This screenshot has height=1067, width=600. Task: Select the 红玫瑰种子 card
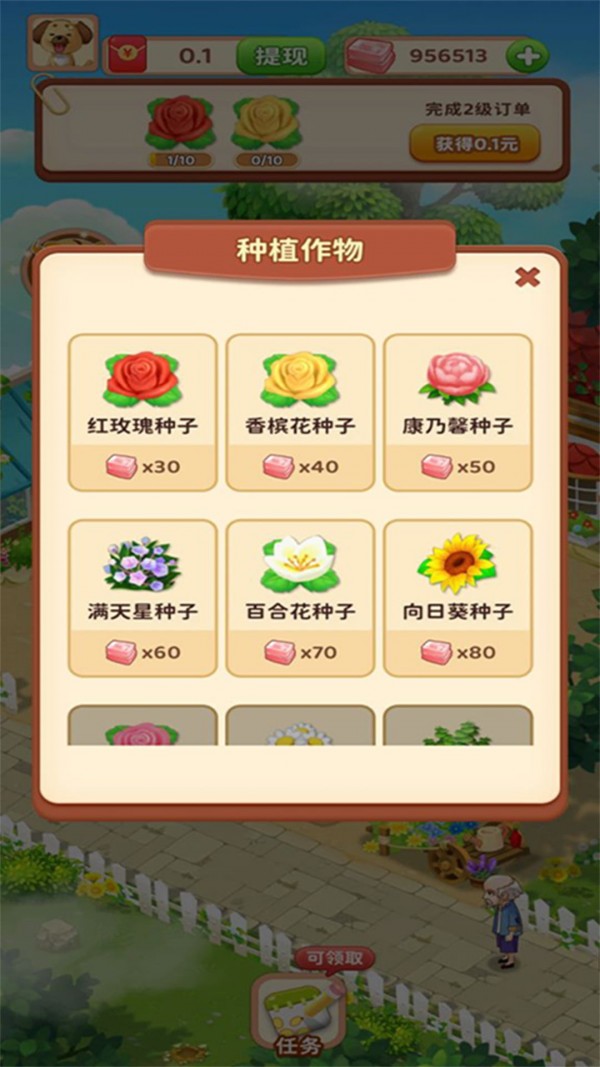[142, 411]
